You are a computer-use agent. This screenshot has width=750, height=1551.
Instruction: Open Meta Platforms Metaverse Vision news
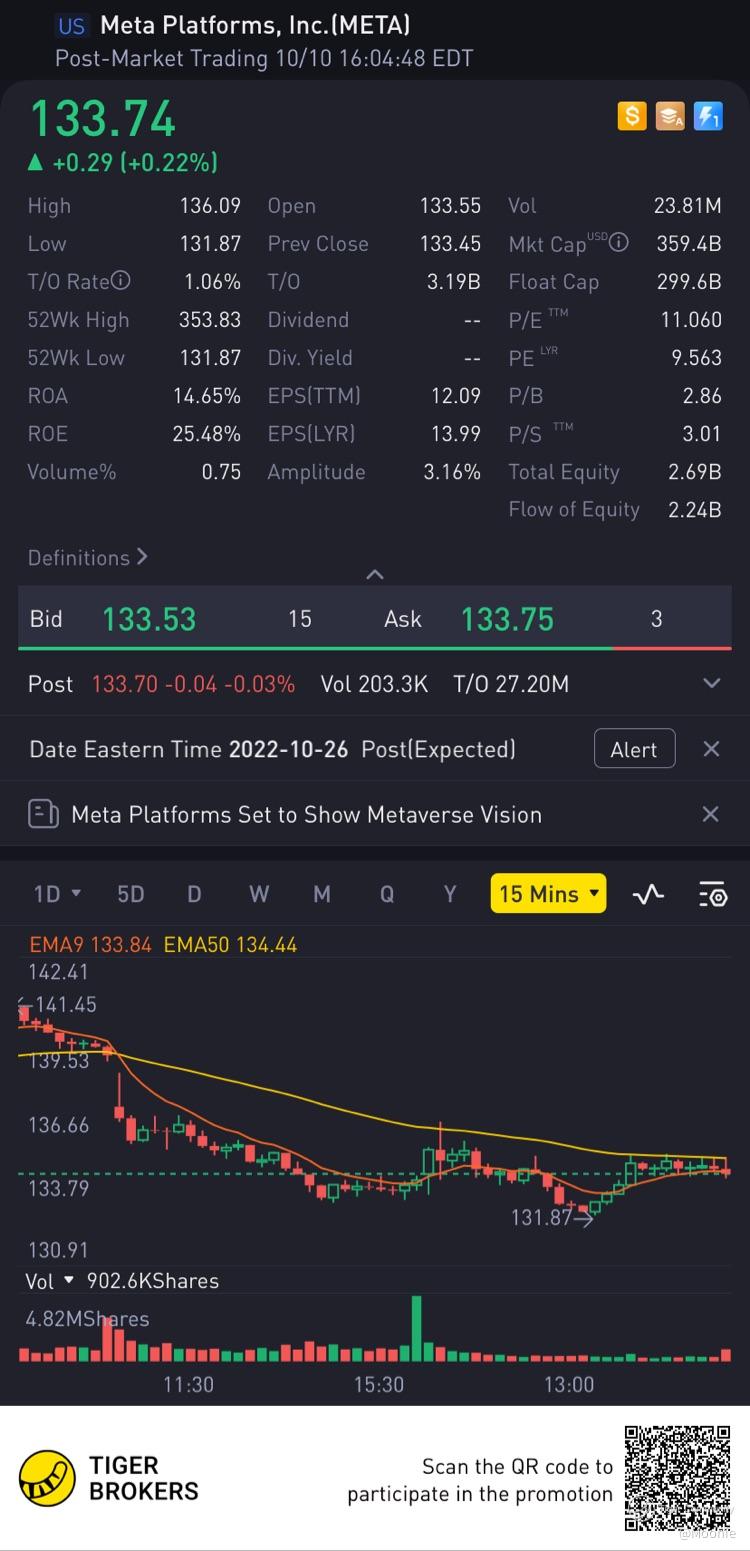pos(306,814)
